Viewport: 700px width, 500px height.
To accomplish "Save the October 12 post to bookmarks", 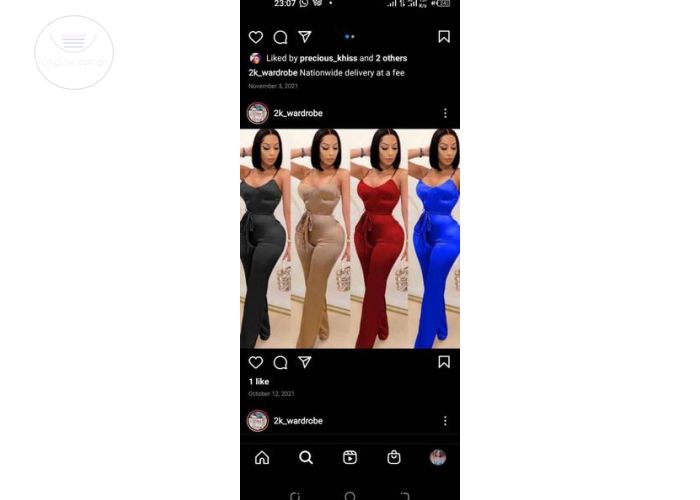I will point(444,362).
